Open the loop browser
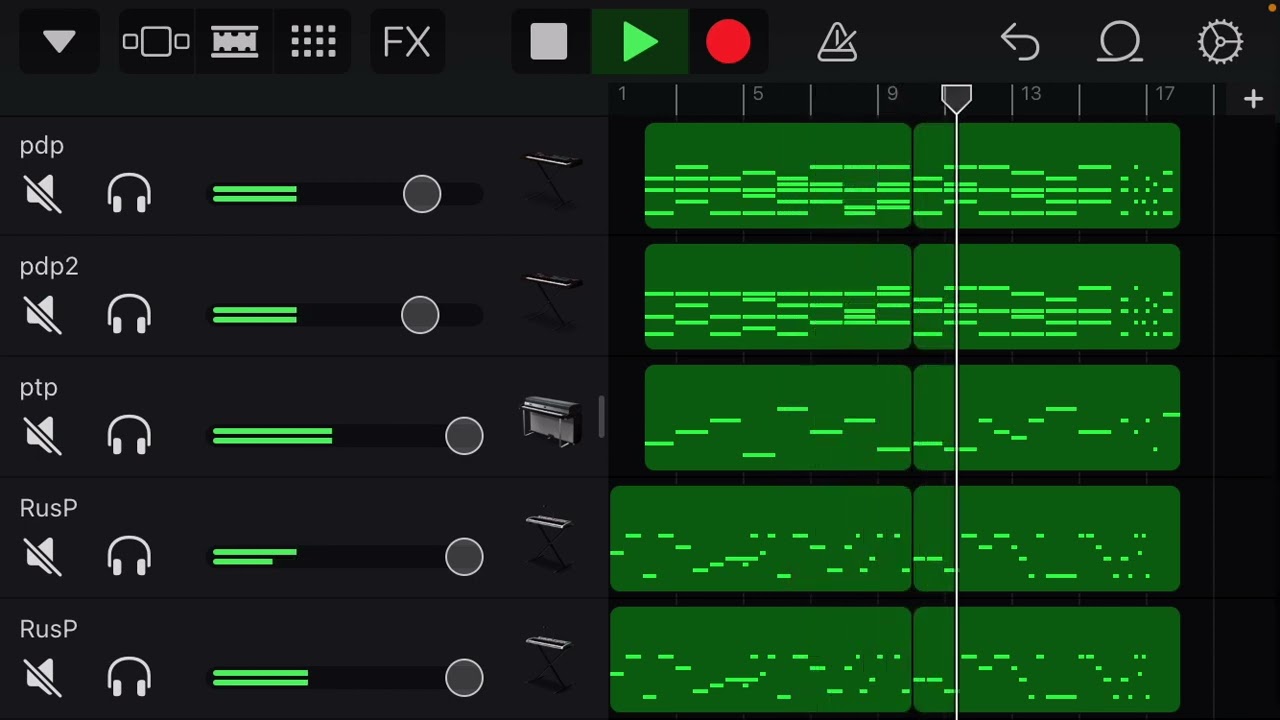Screen dimensions: 1280x720 [1120, 42]
